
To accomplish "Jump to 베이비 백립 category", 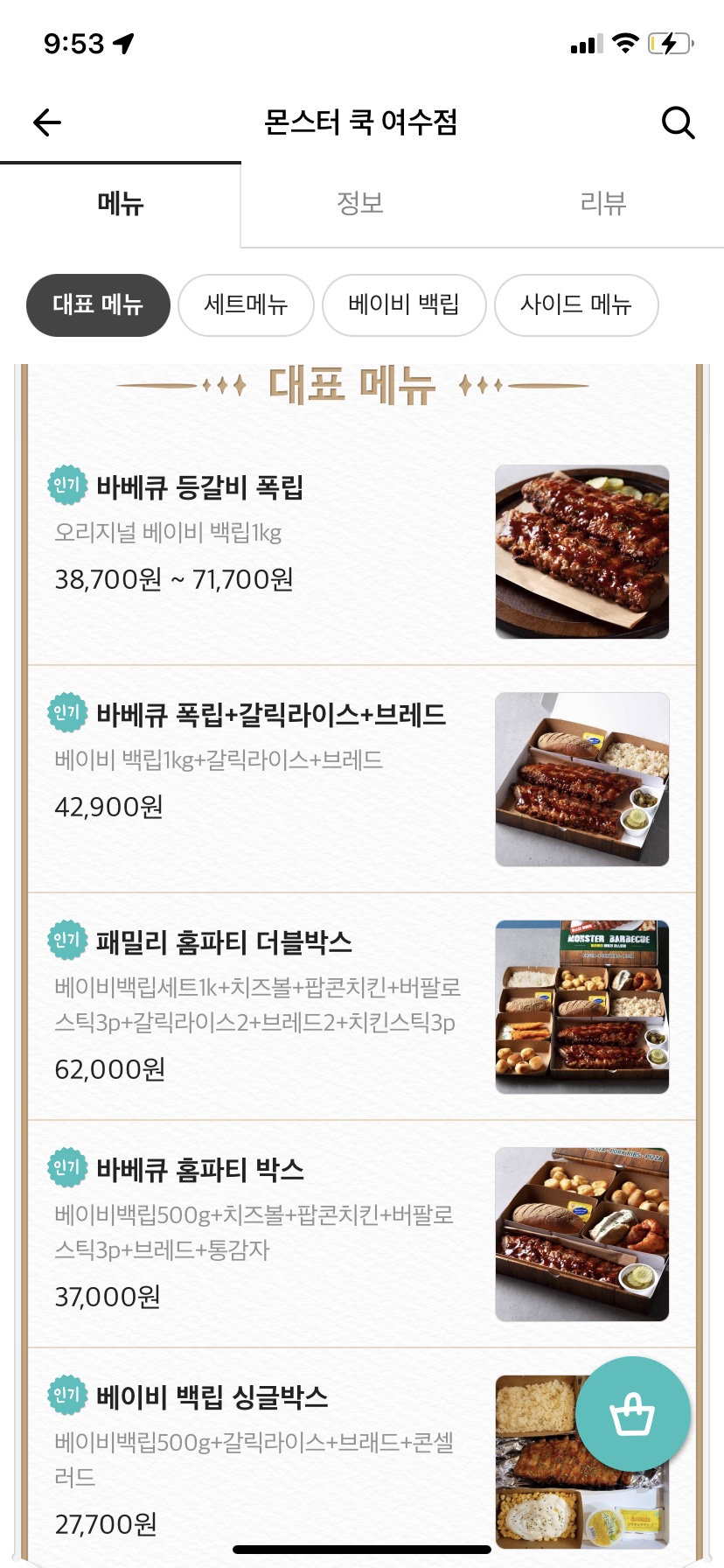I will [404, 304].
